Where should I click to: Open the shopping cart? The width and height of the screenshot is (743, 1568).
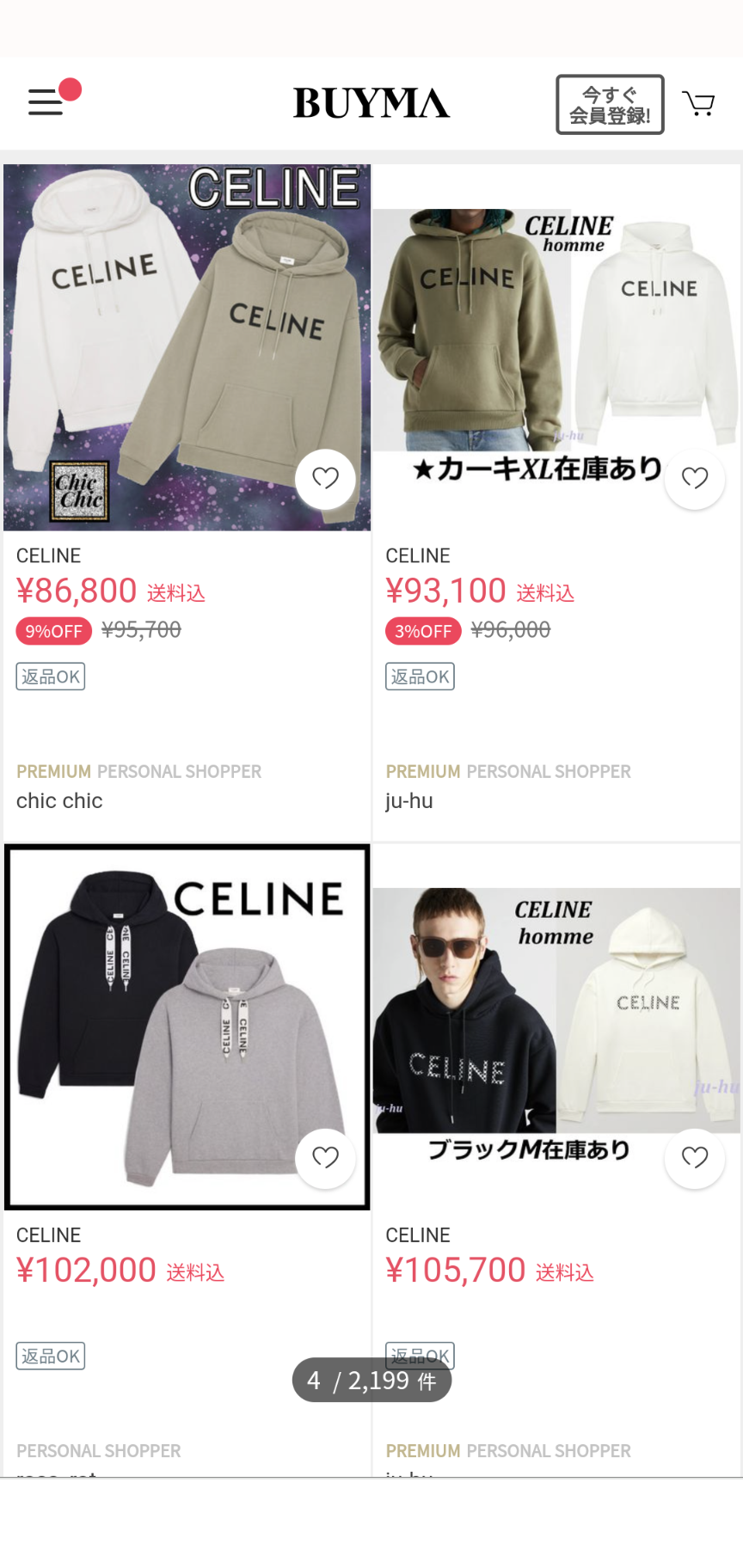click(x=698, y=104)
